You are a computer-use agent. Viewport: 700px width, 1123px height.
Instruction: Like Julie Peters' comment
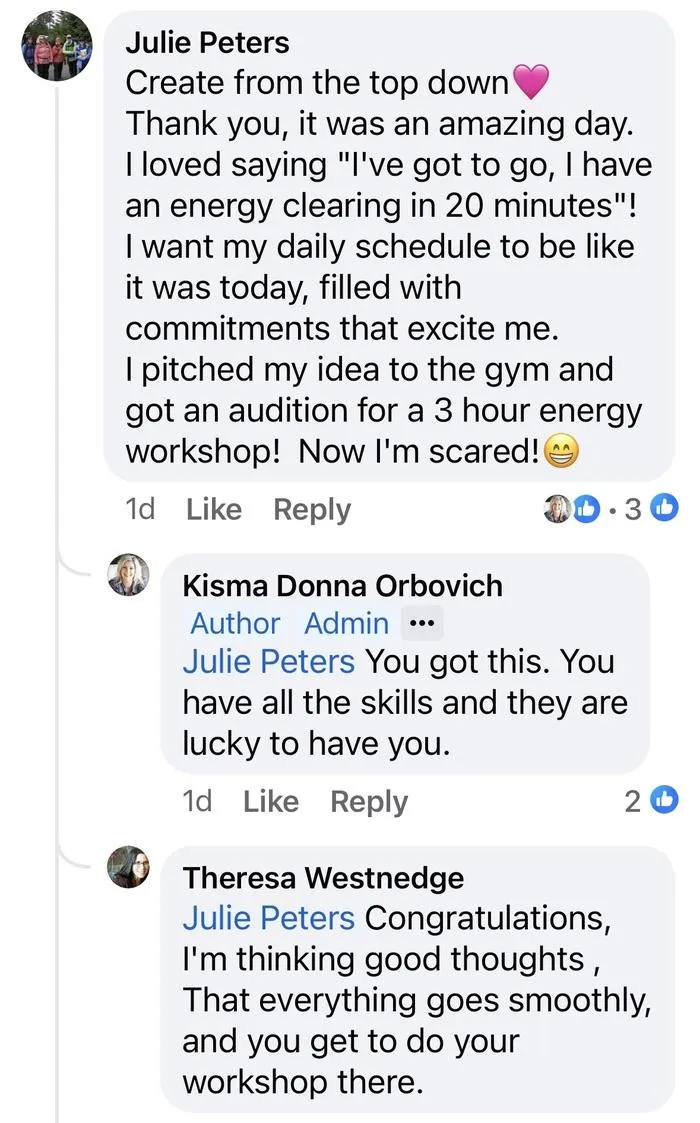click(214, 509)
